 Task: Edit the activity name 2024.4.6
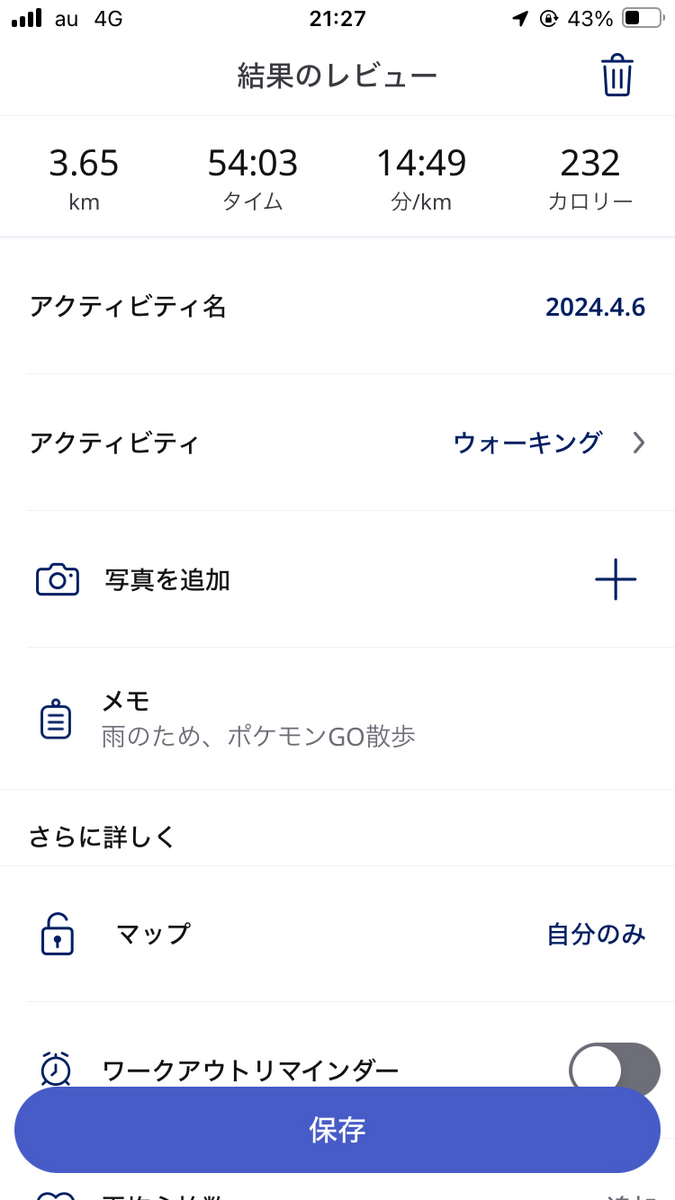[x=595, y=307]
